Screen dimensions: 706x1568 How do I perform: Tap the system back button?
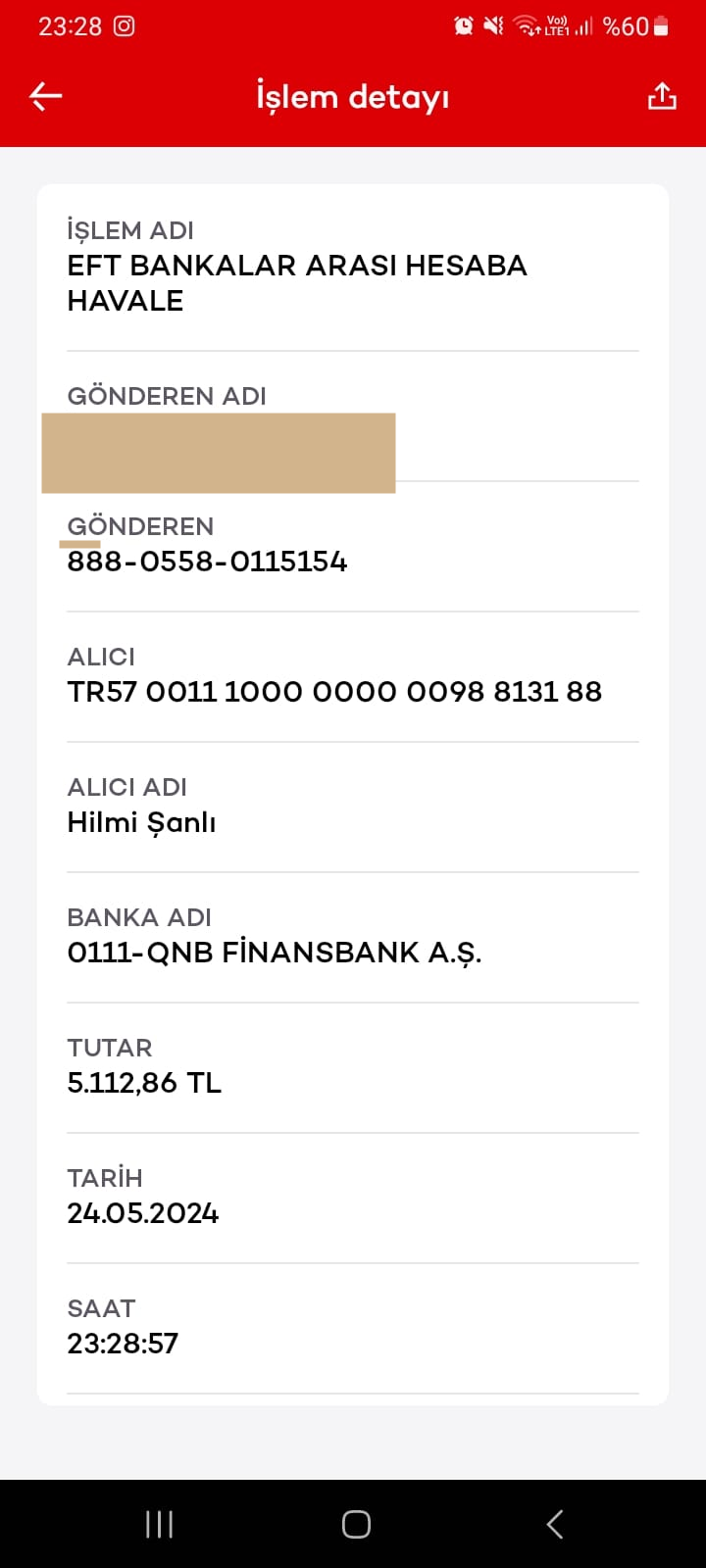[555, 1524]
